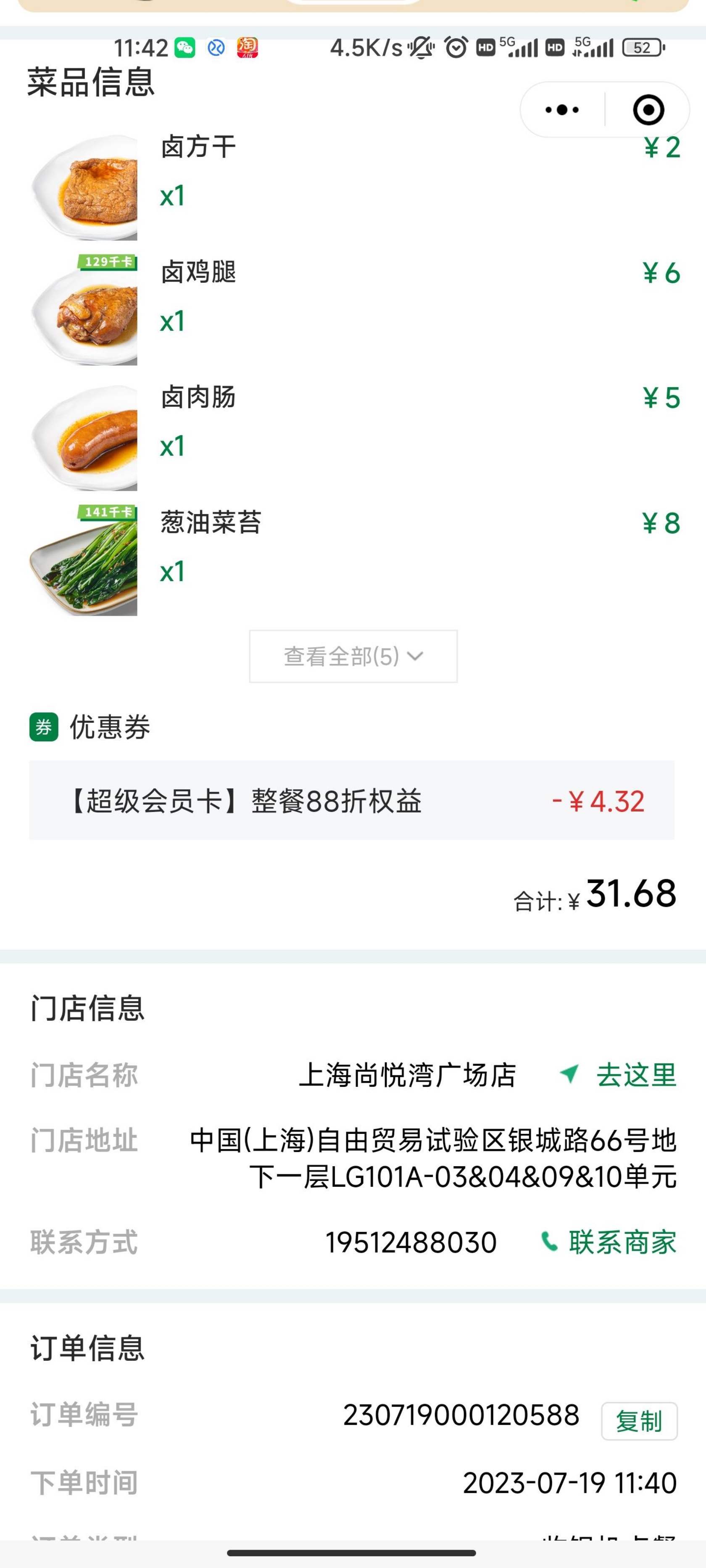Copy the order number with 复制

(639, 1421)
